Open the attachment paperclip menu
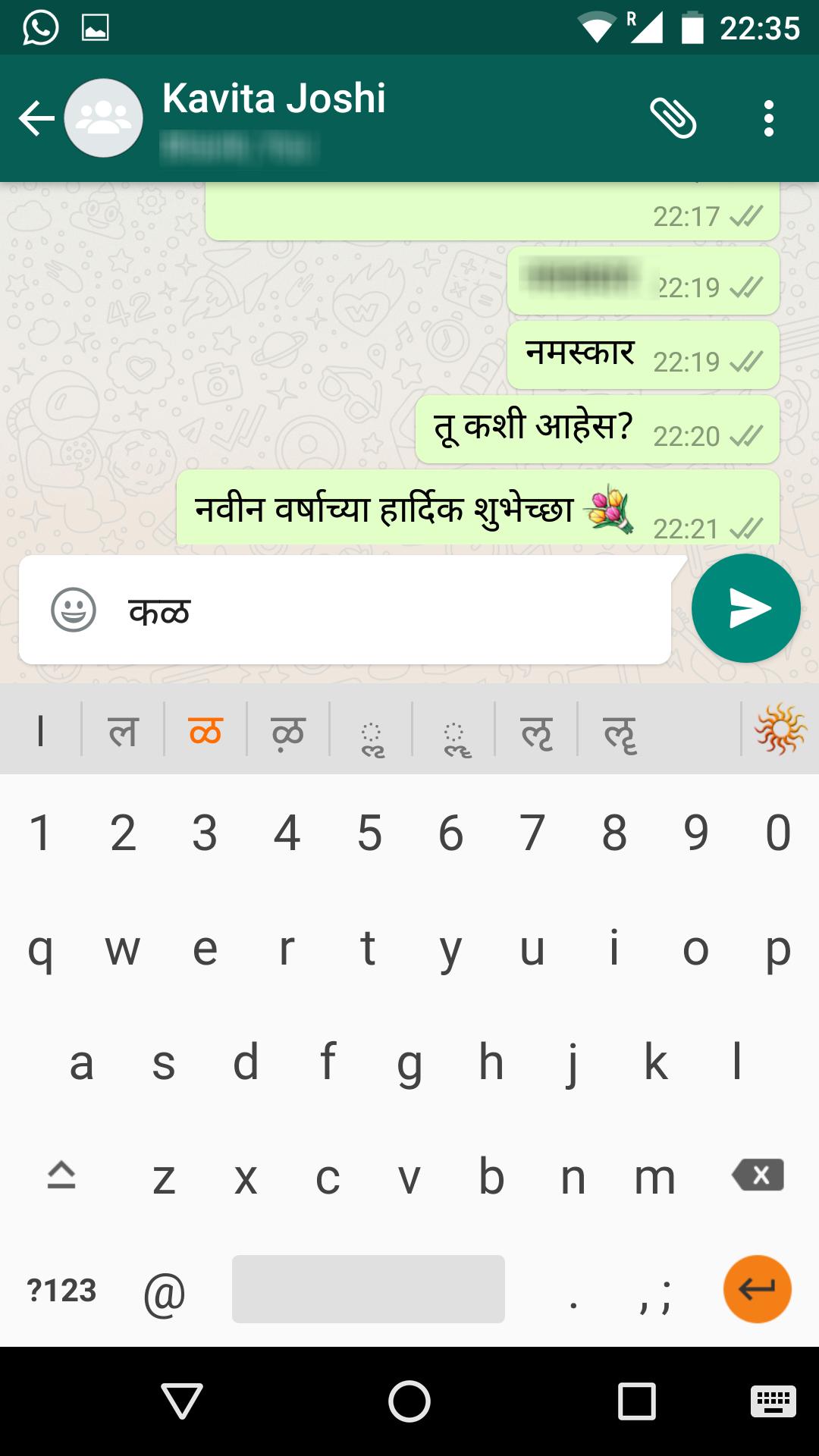The height and width of the screenshot is (1456, 819). tap(673, 118)
